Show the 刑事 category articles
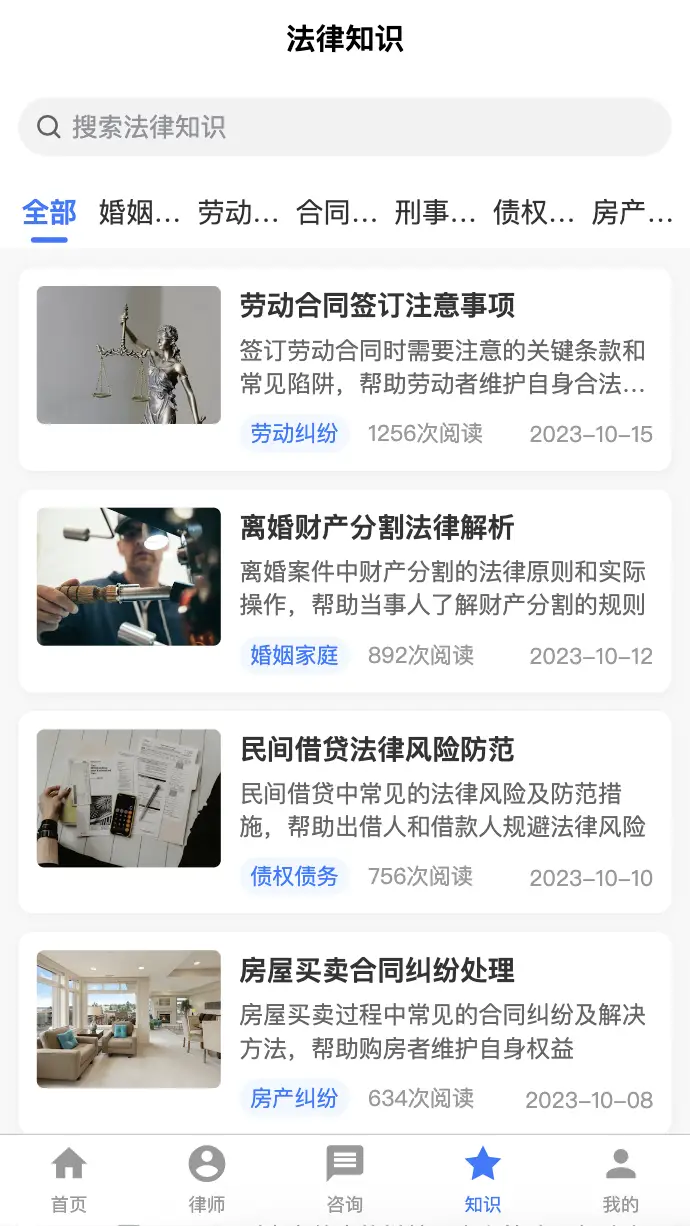The width and height of the screenshot is (690, 1226). [x=435, y=213]
